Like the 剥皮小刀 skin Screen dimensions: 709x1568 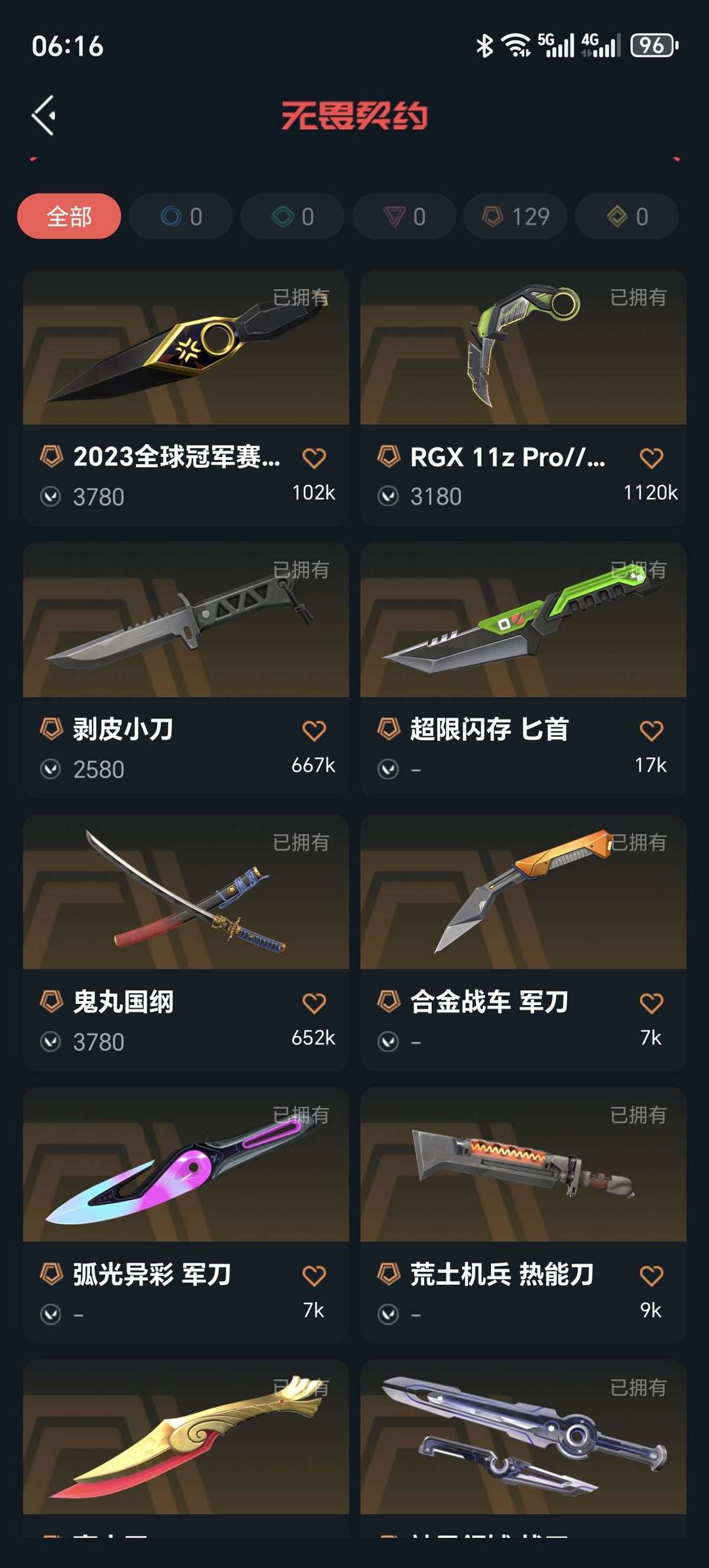click(314, 730)
